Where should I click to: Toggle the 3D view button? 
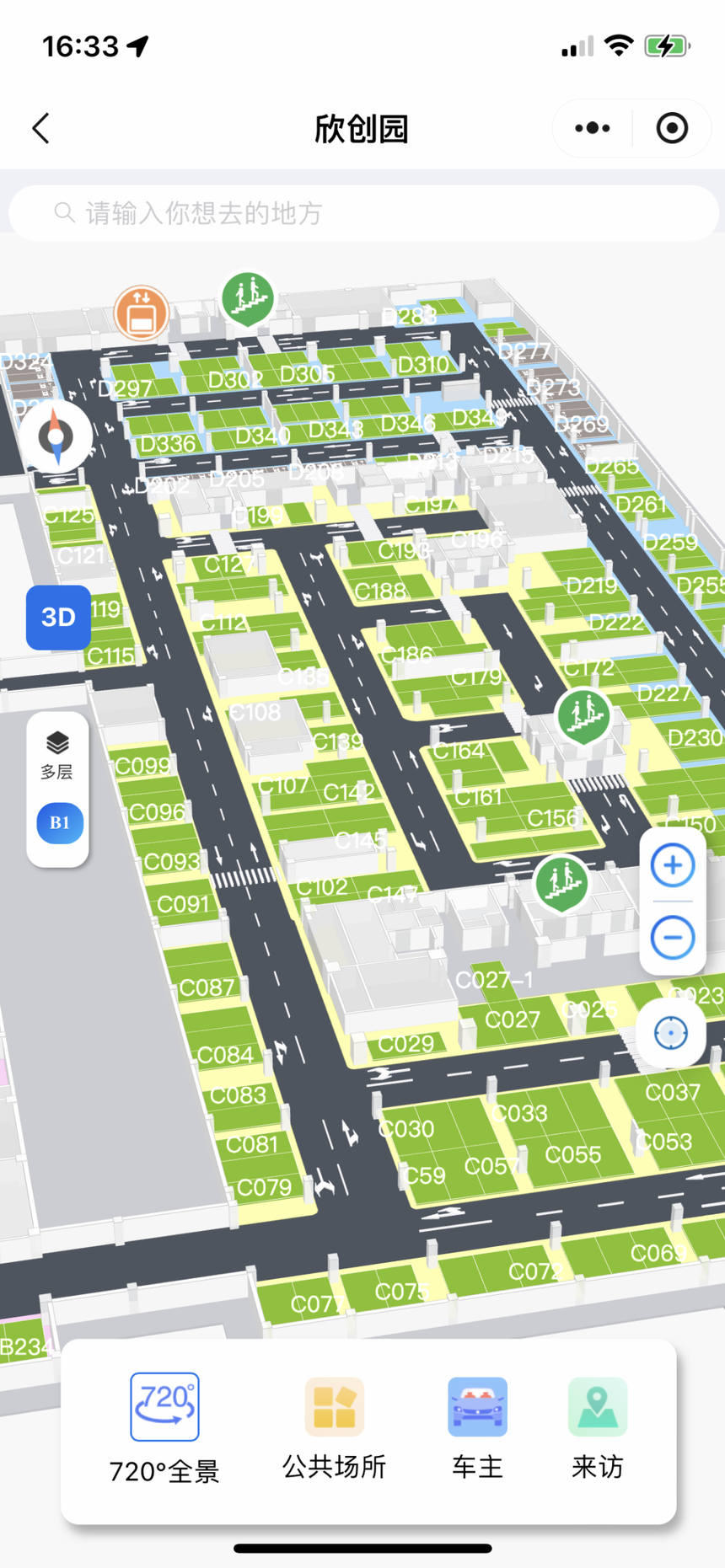pos(58,617)
